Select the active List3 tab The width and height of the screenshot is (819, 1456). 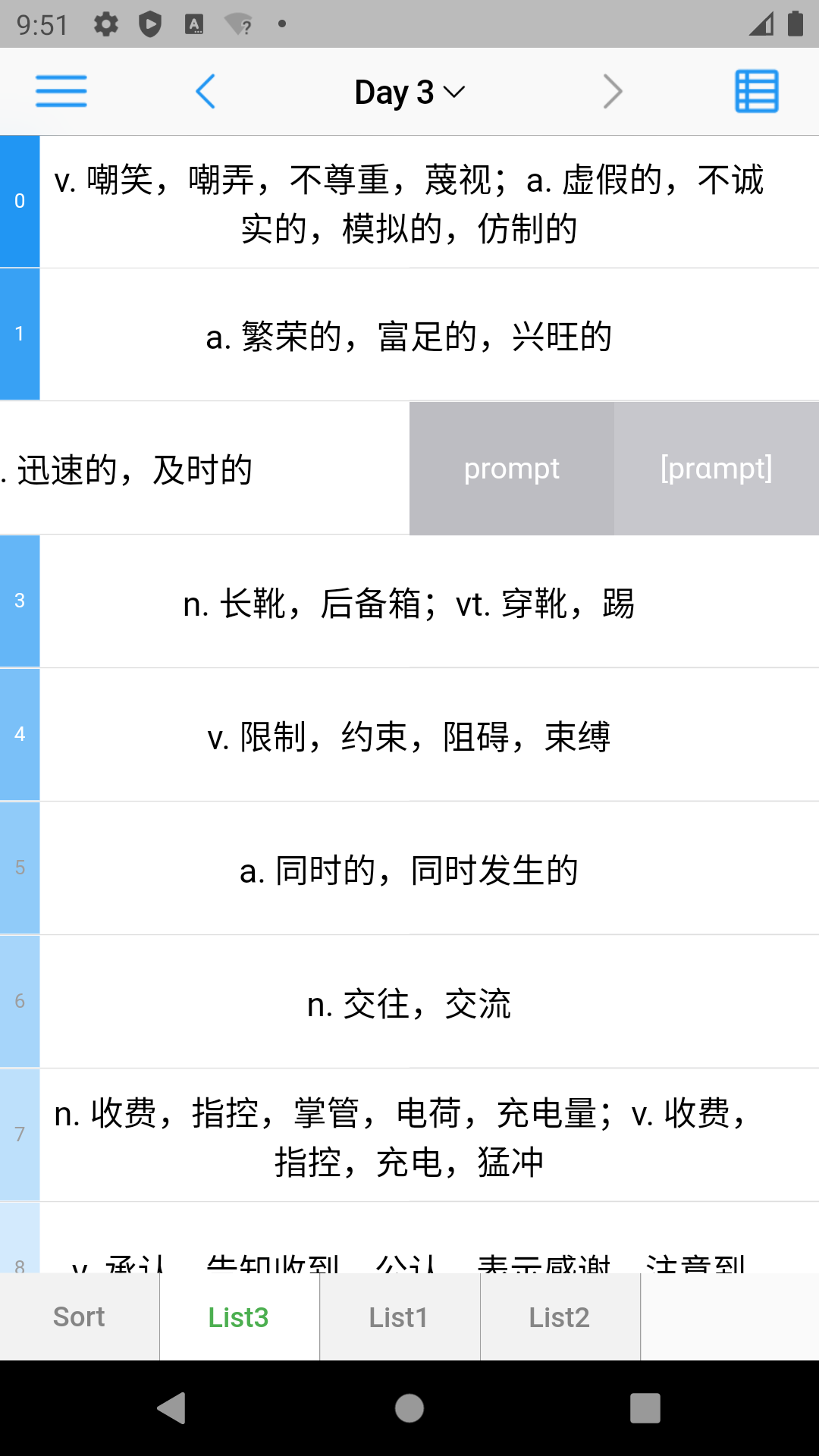coord(239,1317)
